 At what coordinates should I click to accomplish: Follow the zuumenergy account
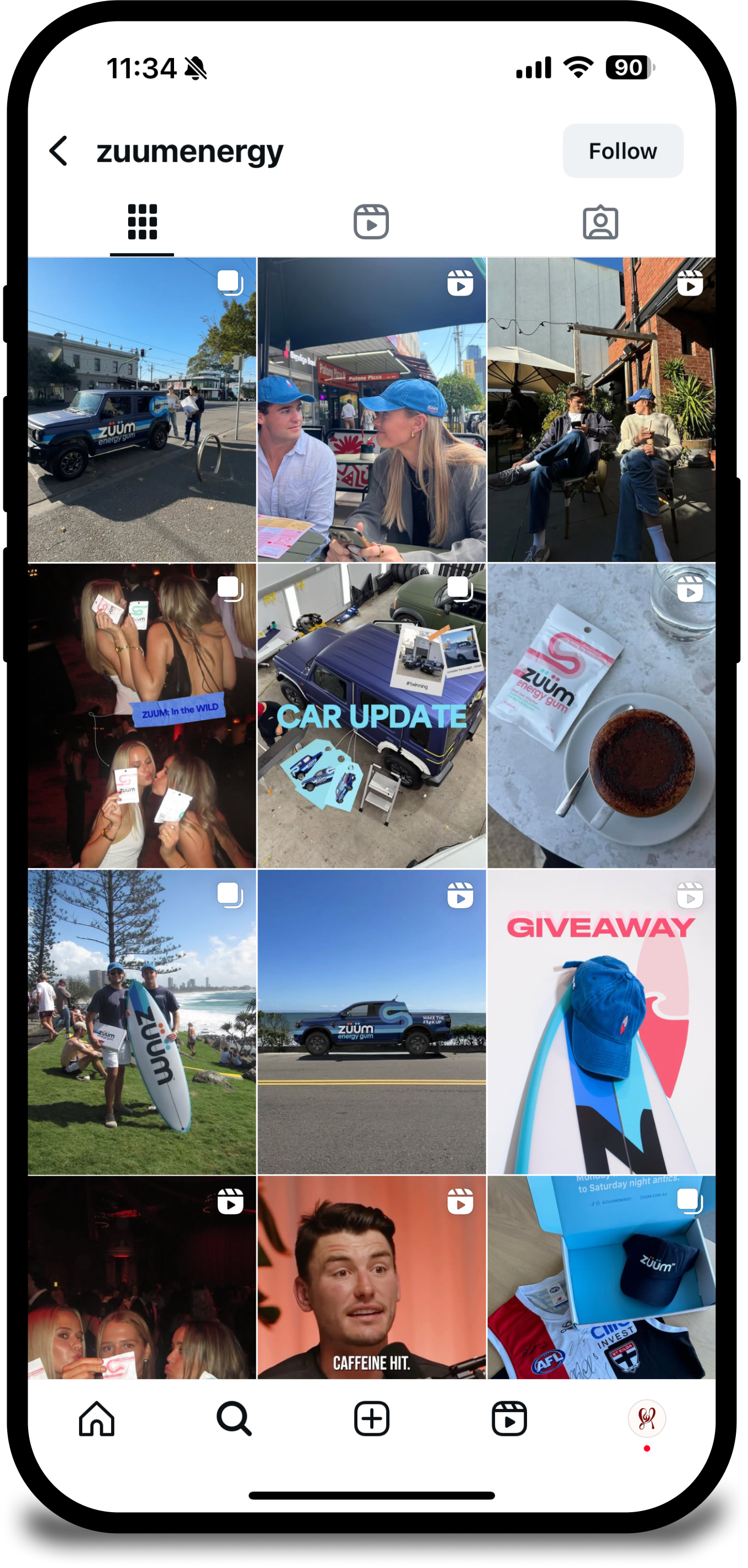click(x=622, y=151)
